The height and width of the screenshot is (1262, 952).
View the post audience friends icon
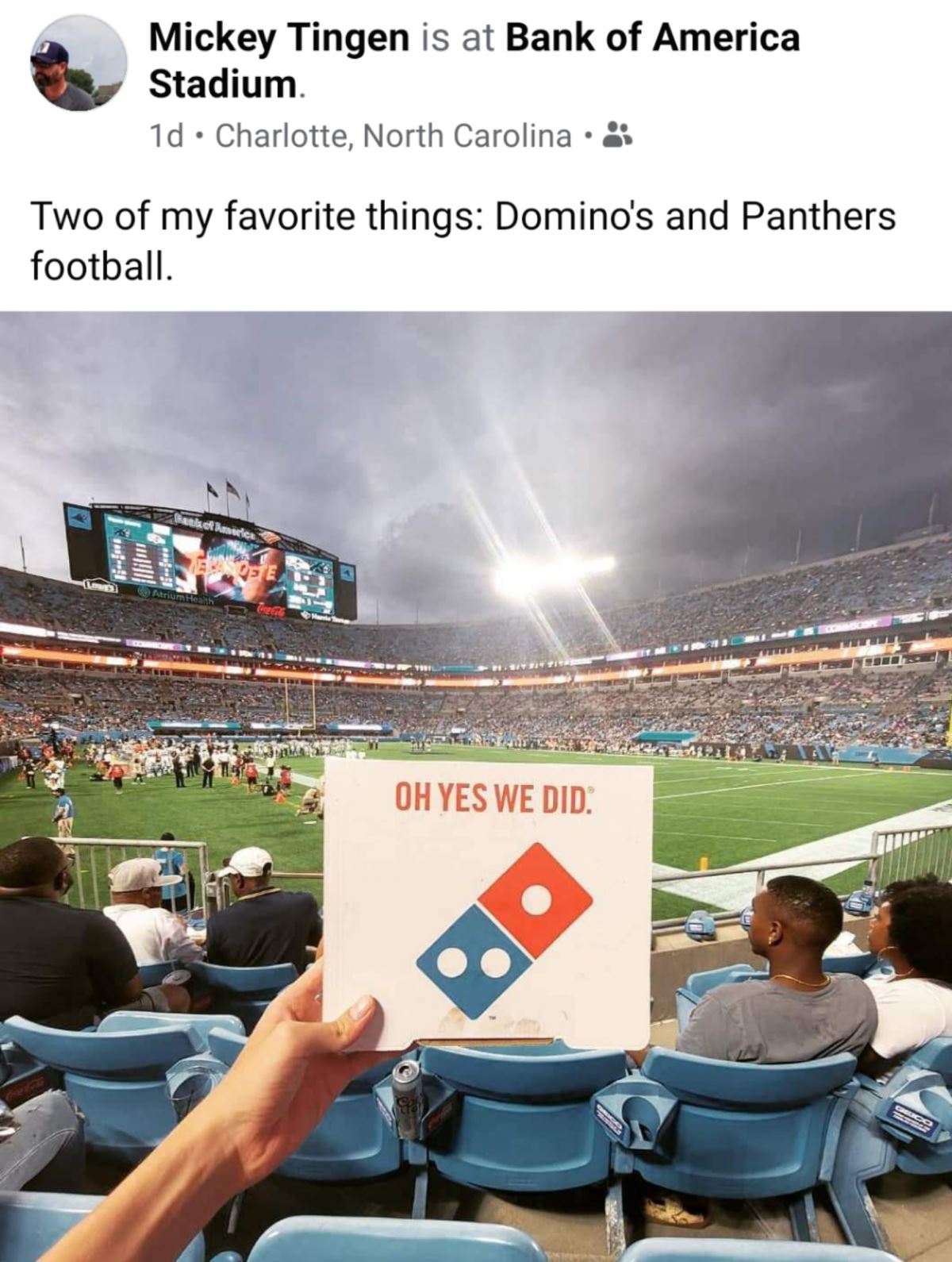(617, 137)
